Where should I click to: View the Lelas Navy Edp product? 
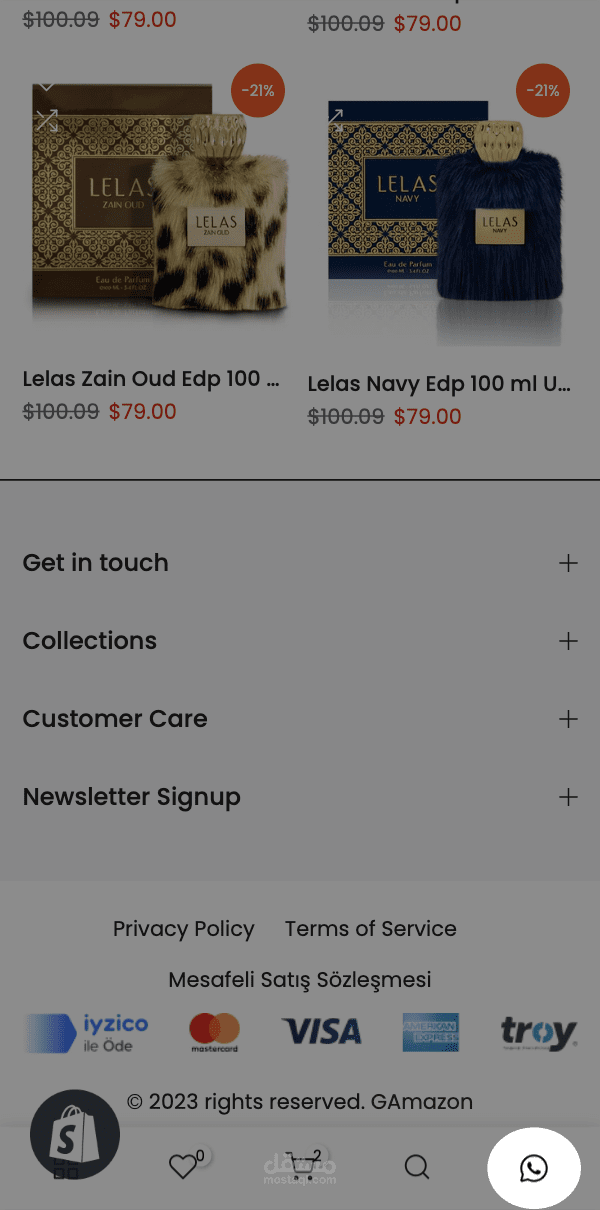[x=438, y=384]
